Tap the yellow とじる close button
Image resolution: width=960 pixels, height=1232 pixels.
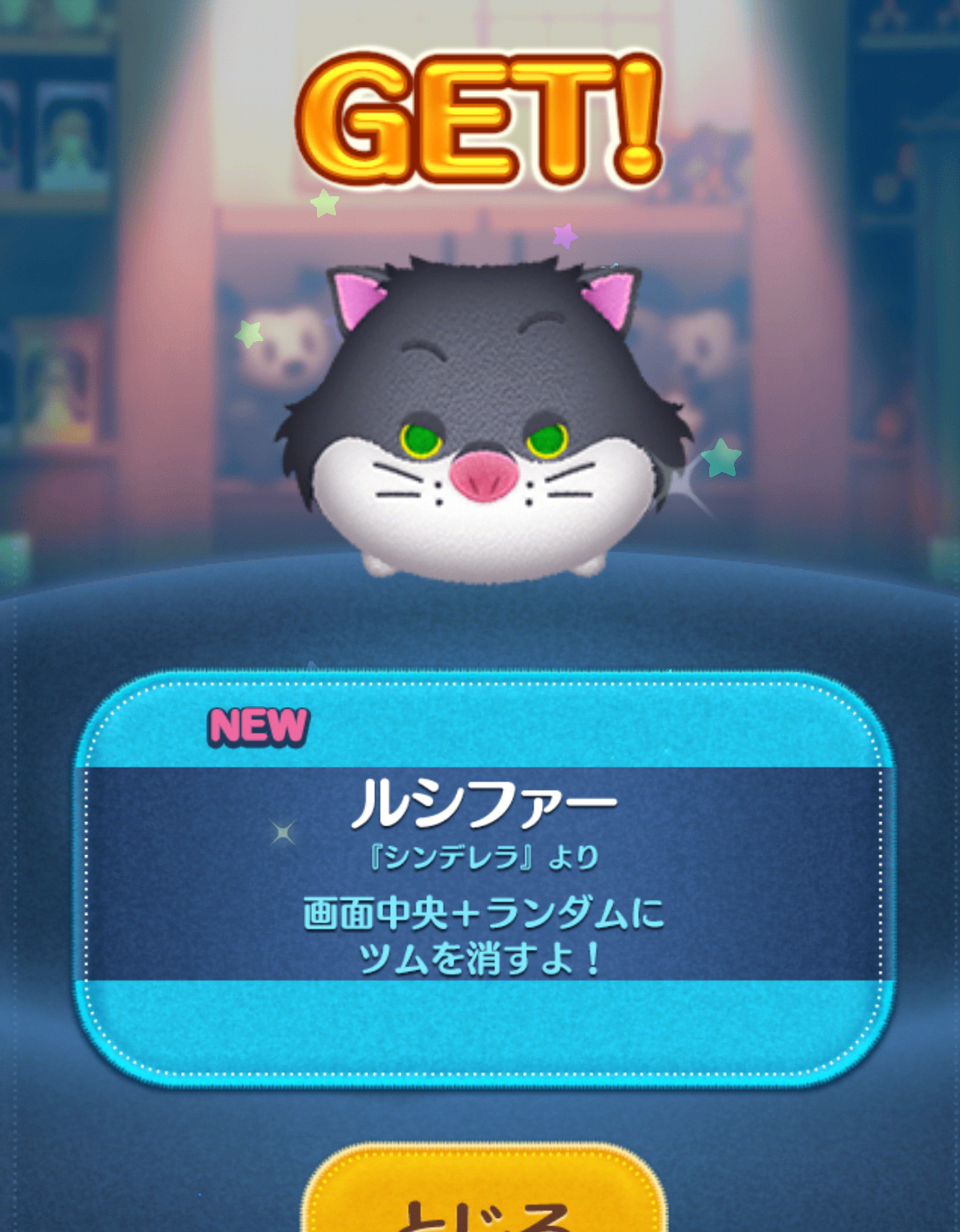tap(484, 1201)
